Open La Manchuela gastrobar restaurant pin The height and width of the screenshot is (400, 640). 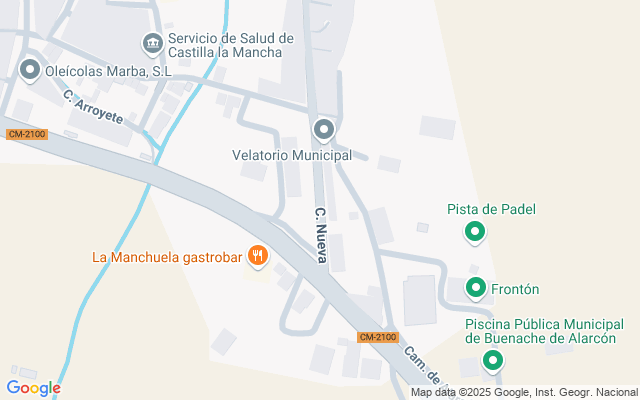click(258, 256)
